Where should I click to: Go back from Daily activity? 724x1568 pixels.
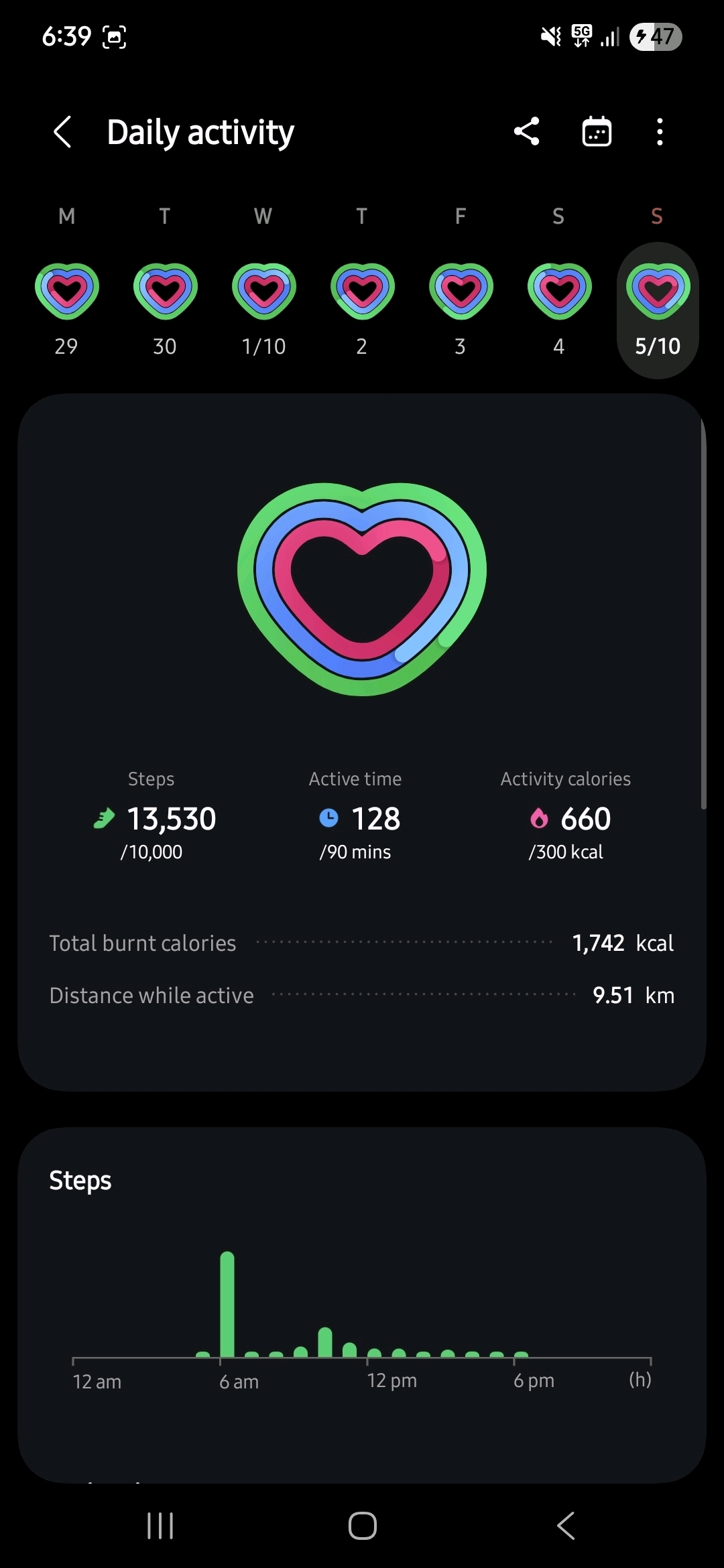click(x=63, y=131)
